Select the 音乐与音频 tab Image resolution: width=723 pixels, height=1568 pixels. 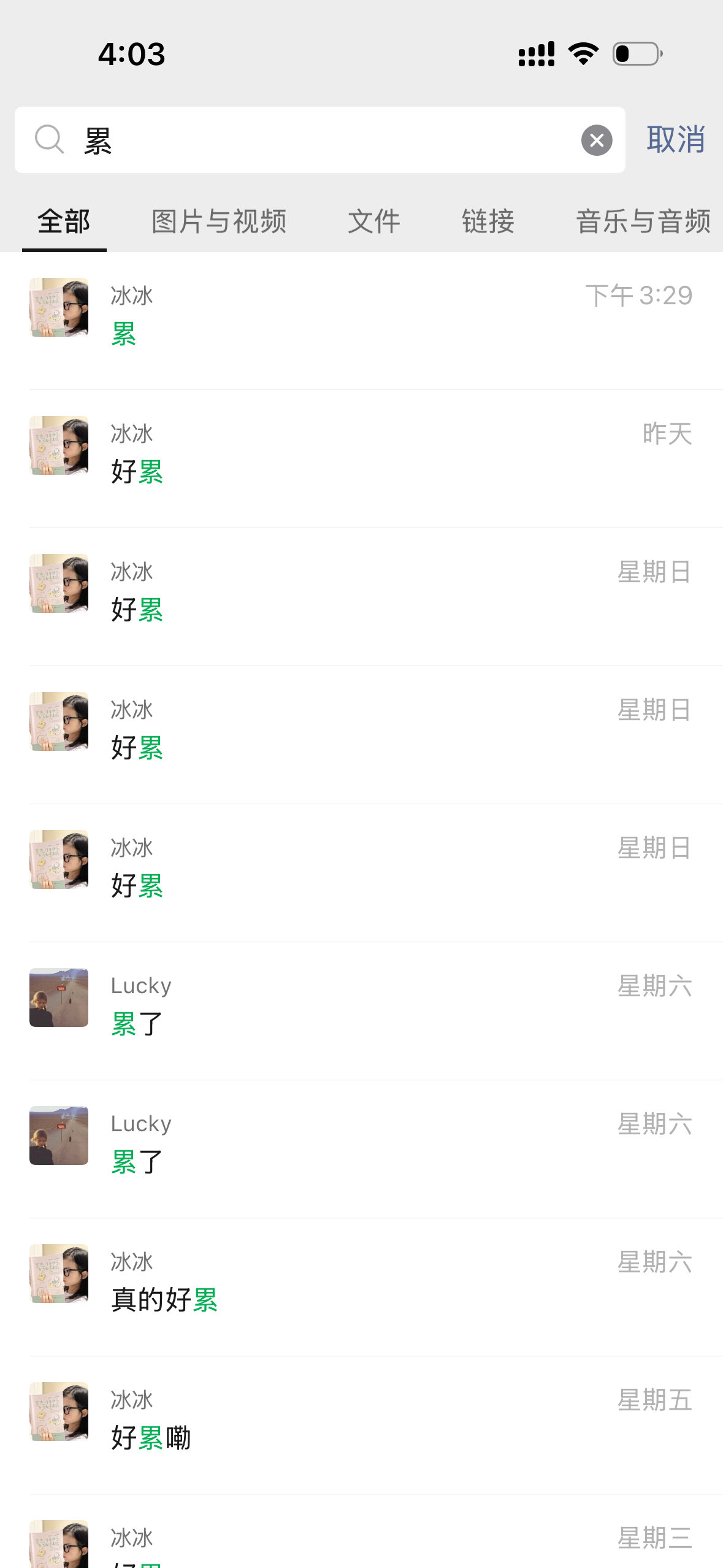pos(643,221)
